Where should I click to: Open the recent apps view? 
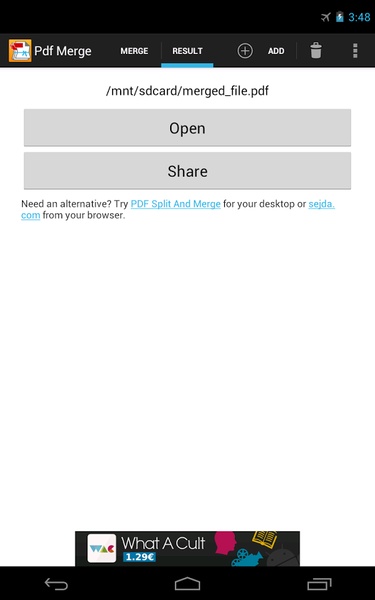pyautogui.click(x=319, y=584)
